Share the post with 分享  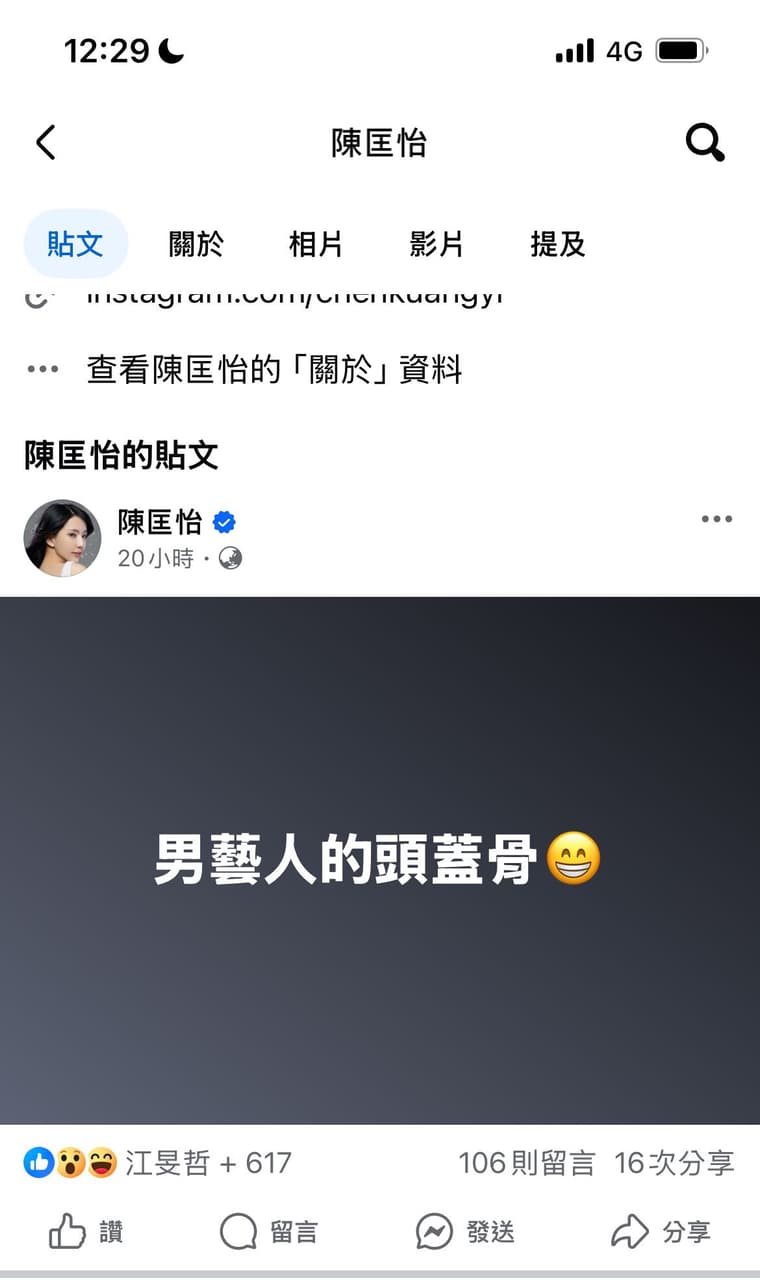pyautogui.click(x=661, y=1233)
